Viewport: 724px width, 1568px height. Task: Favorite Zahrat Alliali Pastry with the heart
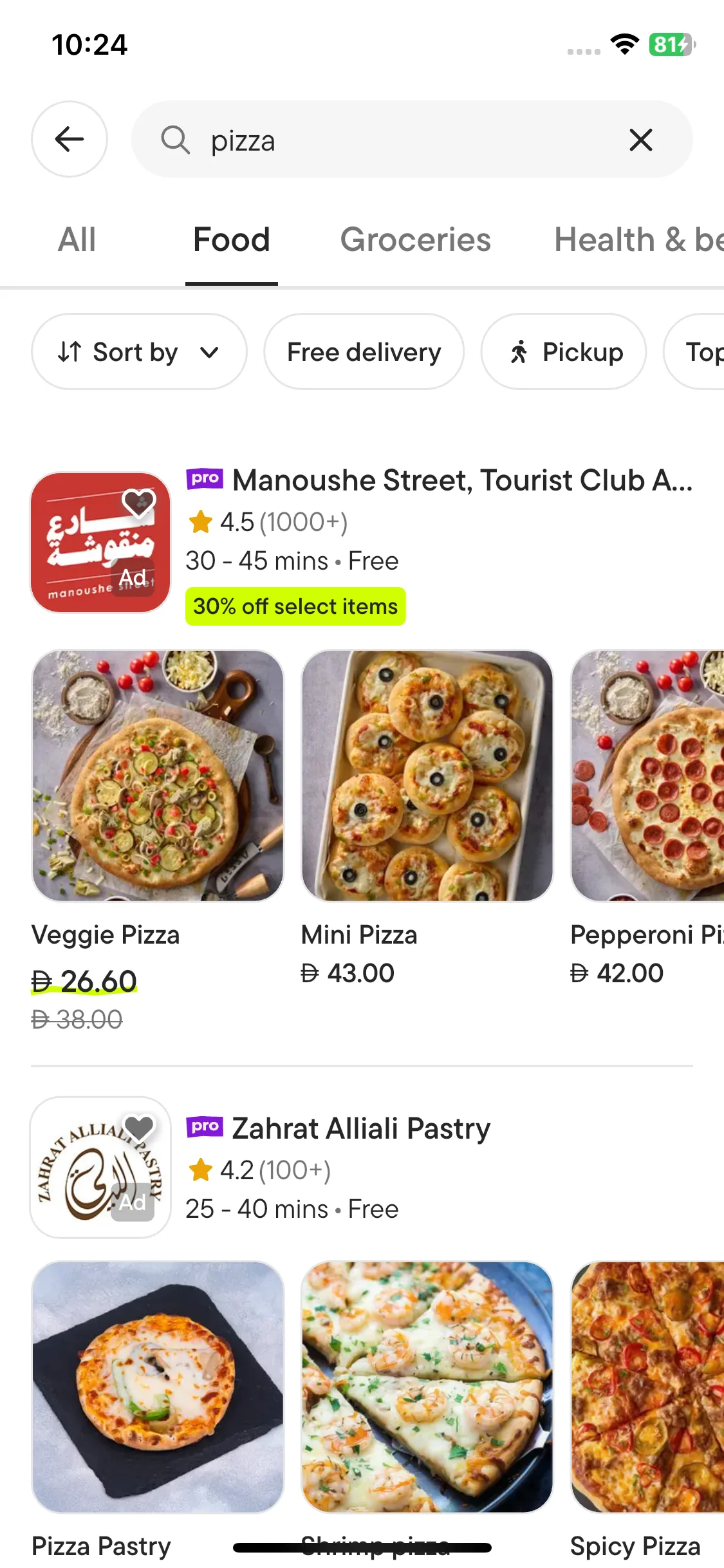pos(139,1128)
